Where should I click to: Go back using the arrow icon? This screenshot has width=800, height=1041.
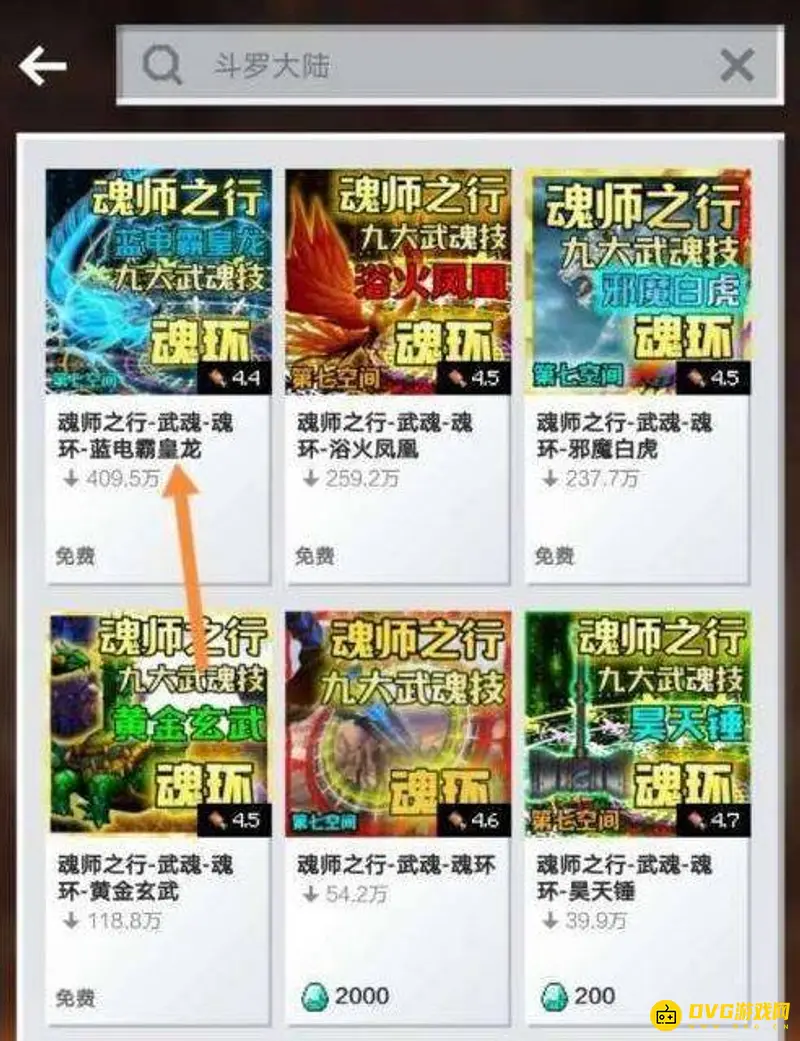(x=42, y=66)
